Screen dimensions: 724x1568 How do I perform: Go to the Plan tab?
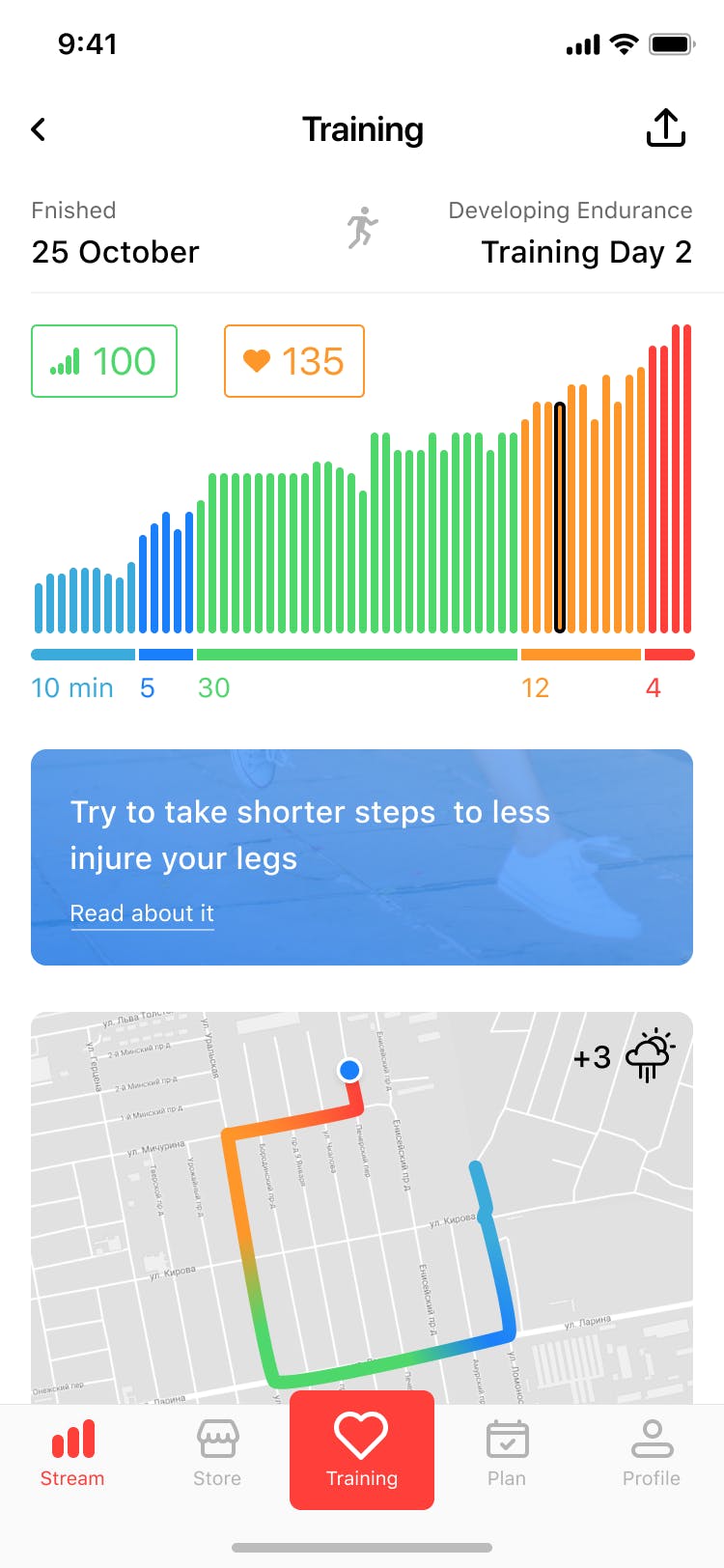pyautogui.click(x=507, y=1452)
